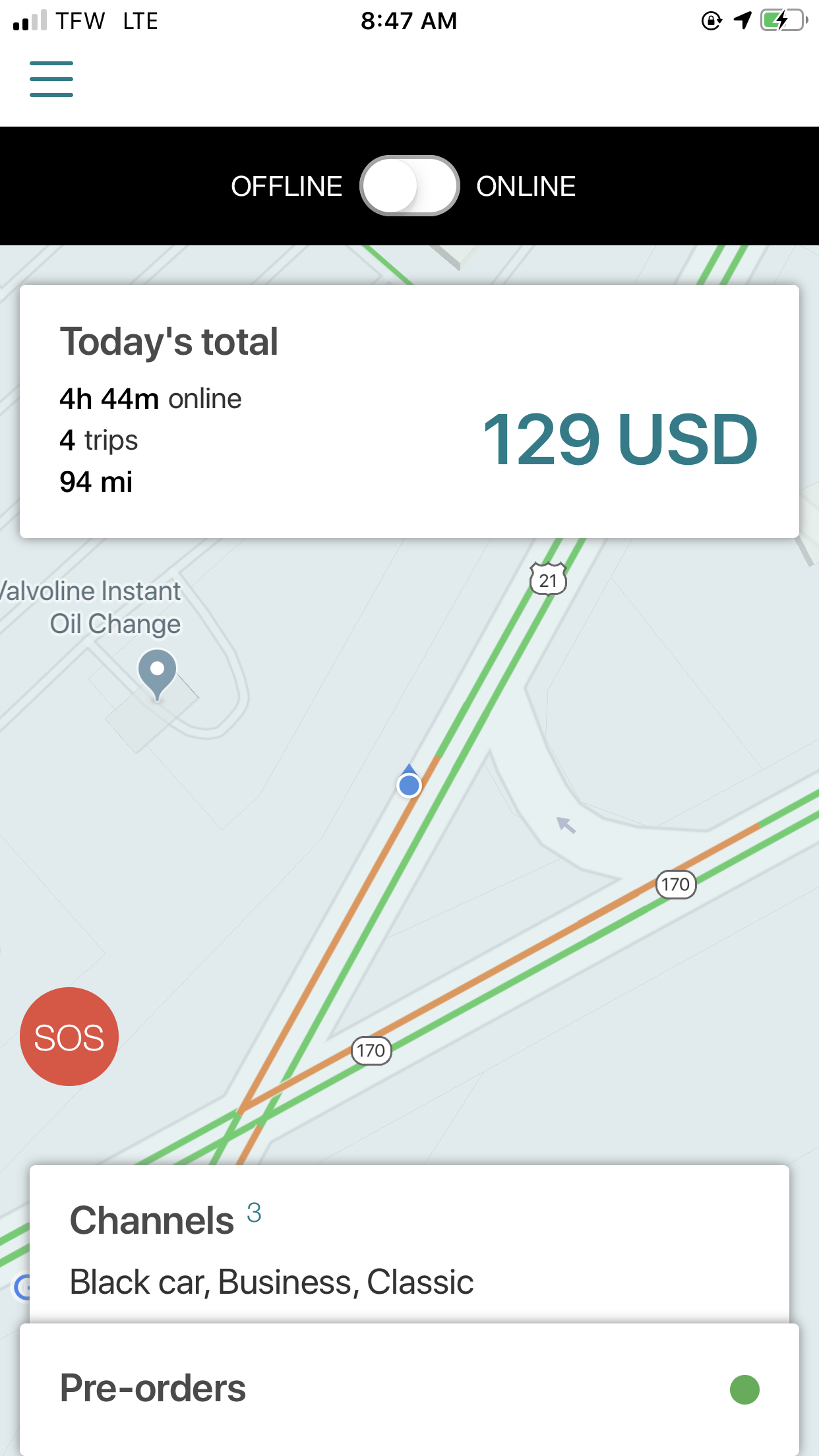
Task: Tap the red SOS emergency button
Action: pyautogui.click(x=69, y=1037)
